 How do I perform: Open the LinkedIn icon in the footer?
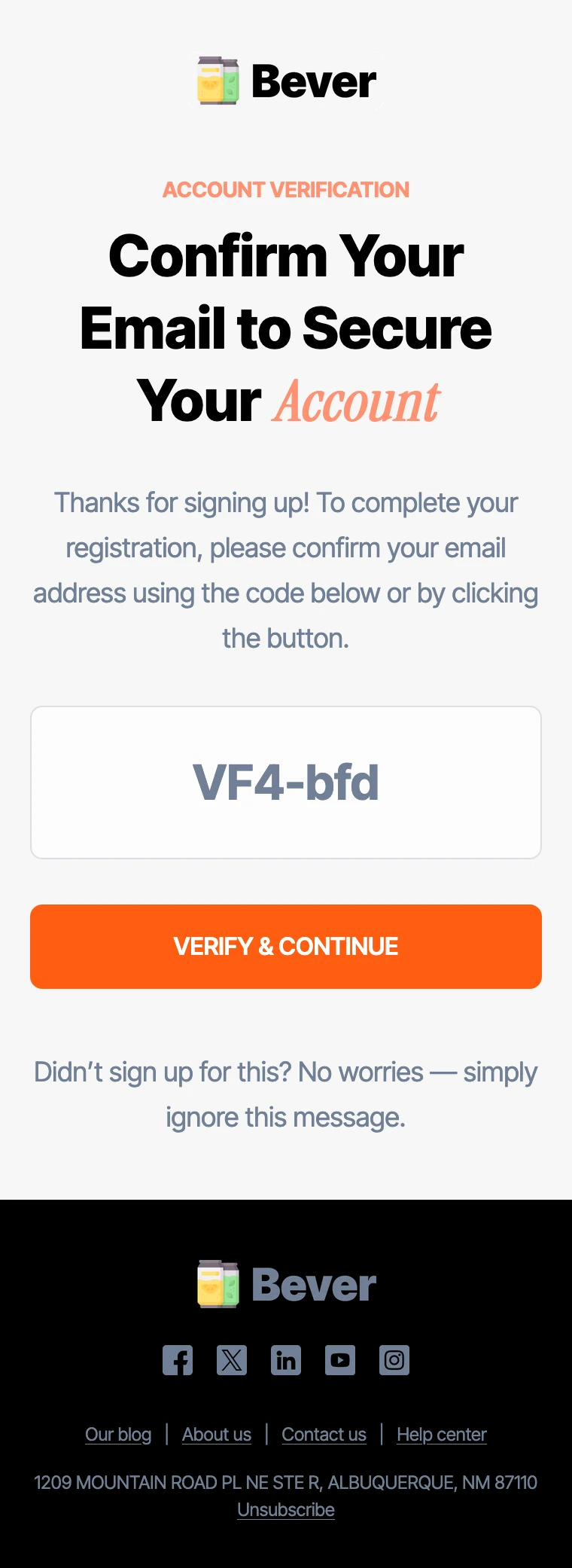click(x=286, y=1360)
